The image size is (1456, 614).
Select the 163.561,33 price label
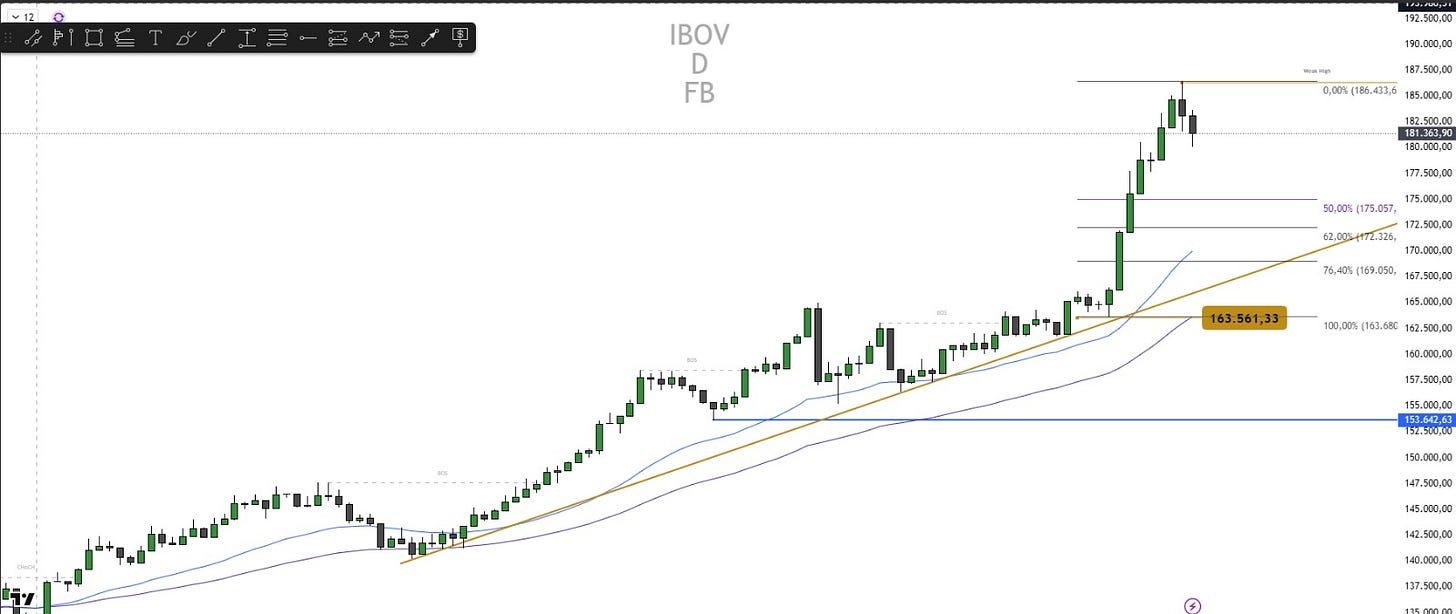click(x=1244, y=318)
